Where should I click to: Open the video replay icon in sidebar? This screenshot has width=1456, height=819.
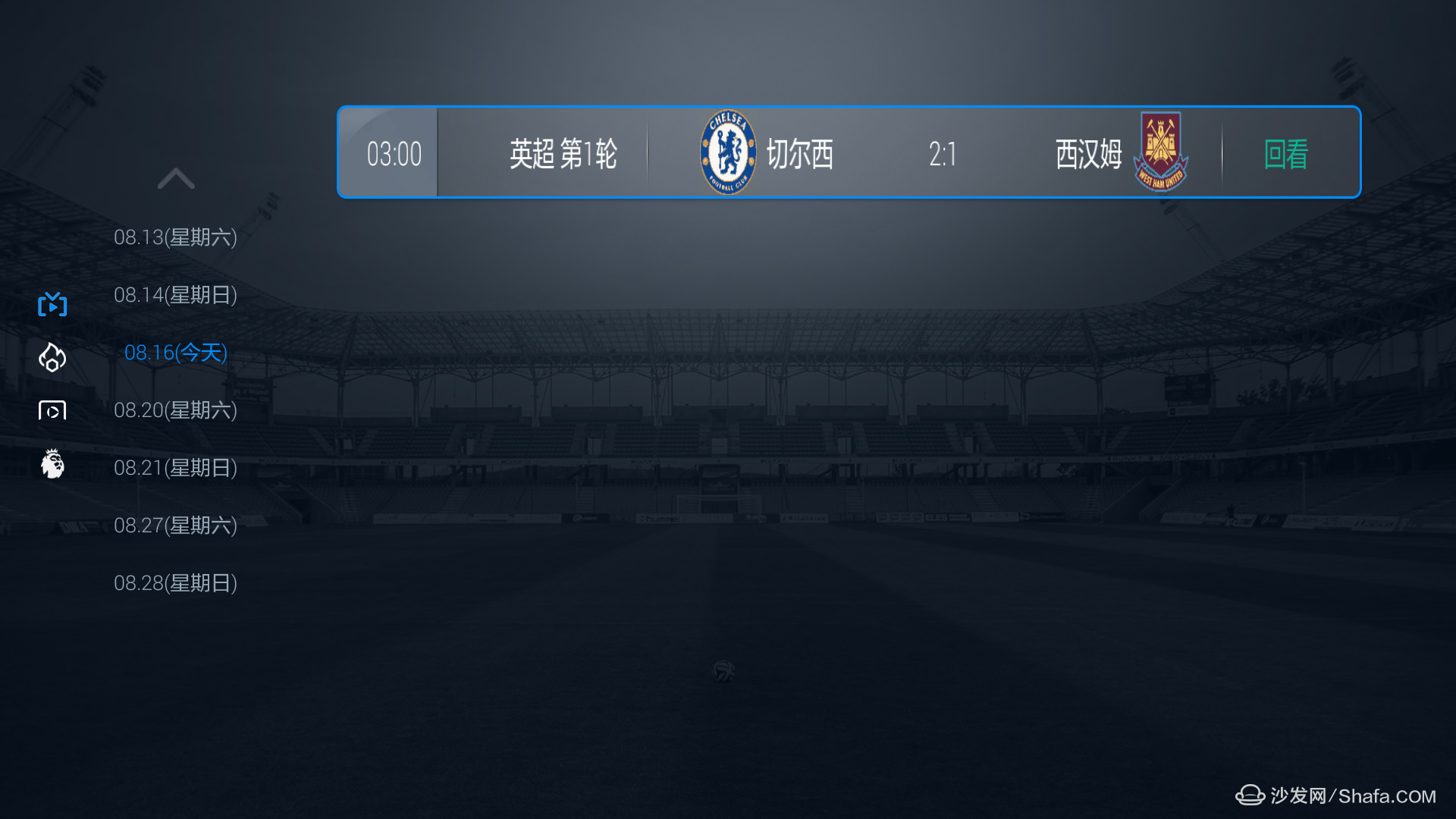pos(52,411)
